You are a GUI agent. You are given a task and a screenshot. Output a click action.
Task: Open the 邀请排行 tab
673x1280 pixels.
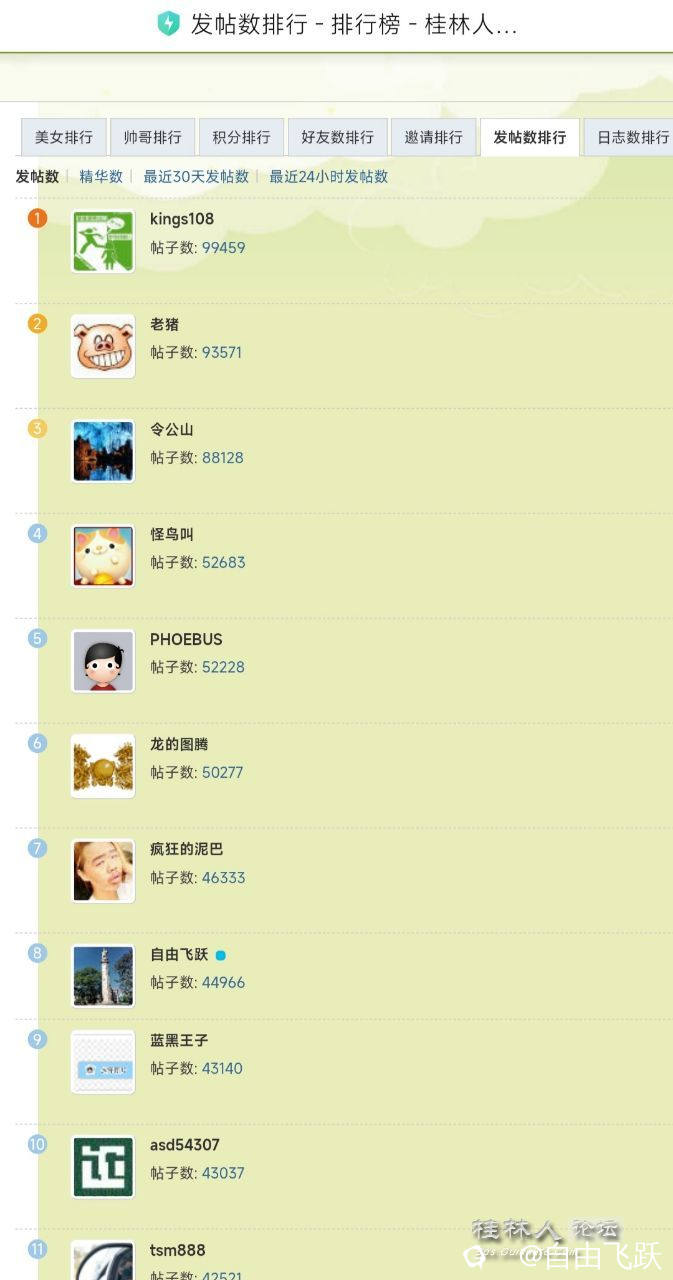pos(433,138)
